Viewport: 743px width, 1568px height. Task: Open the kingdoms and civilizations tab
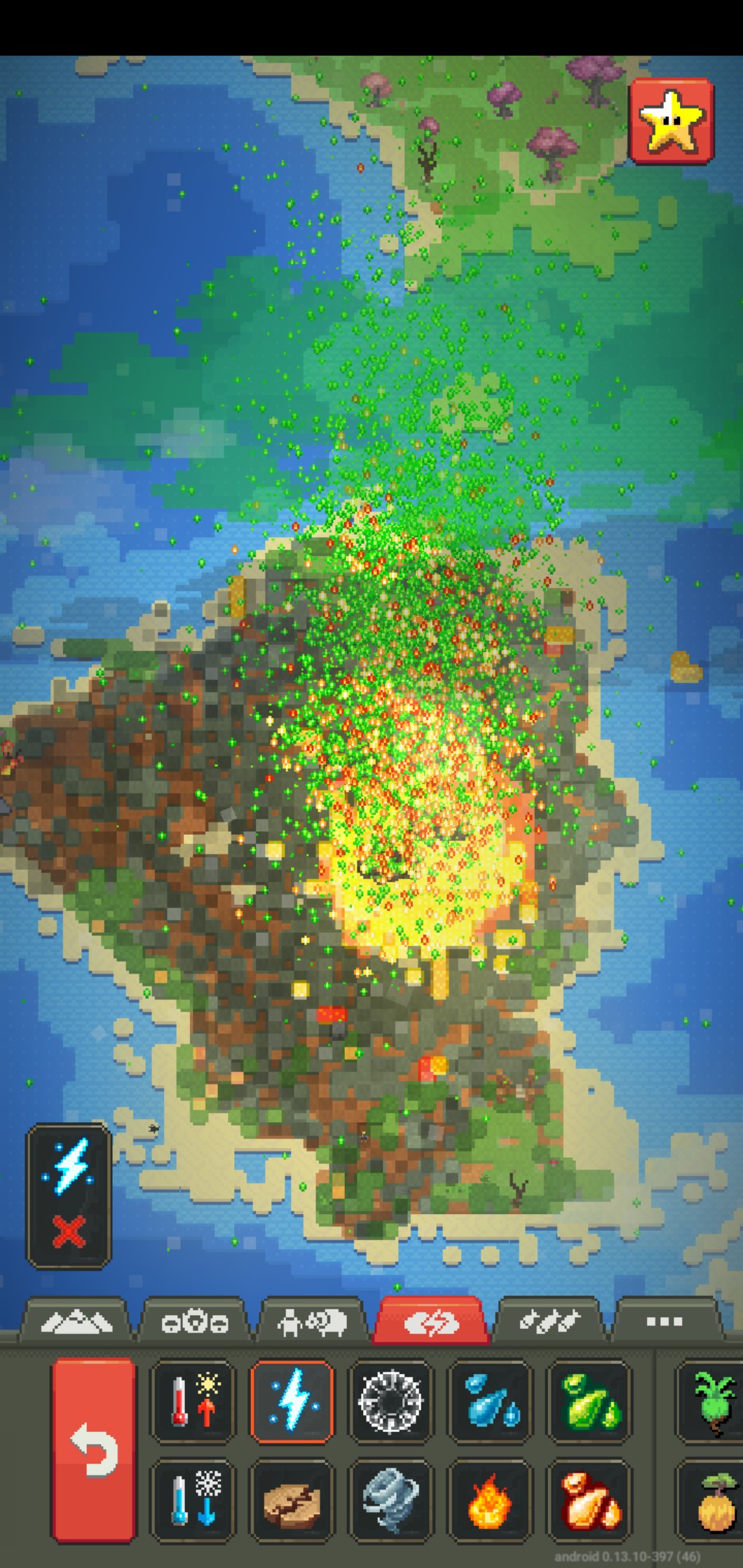pos(195,1323)
